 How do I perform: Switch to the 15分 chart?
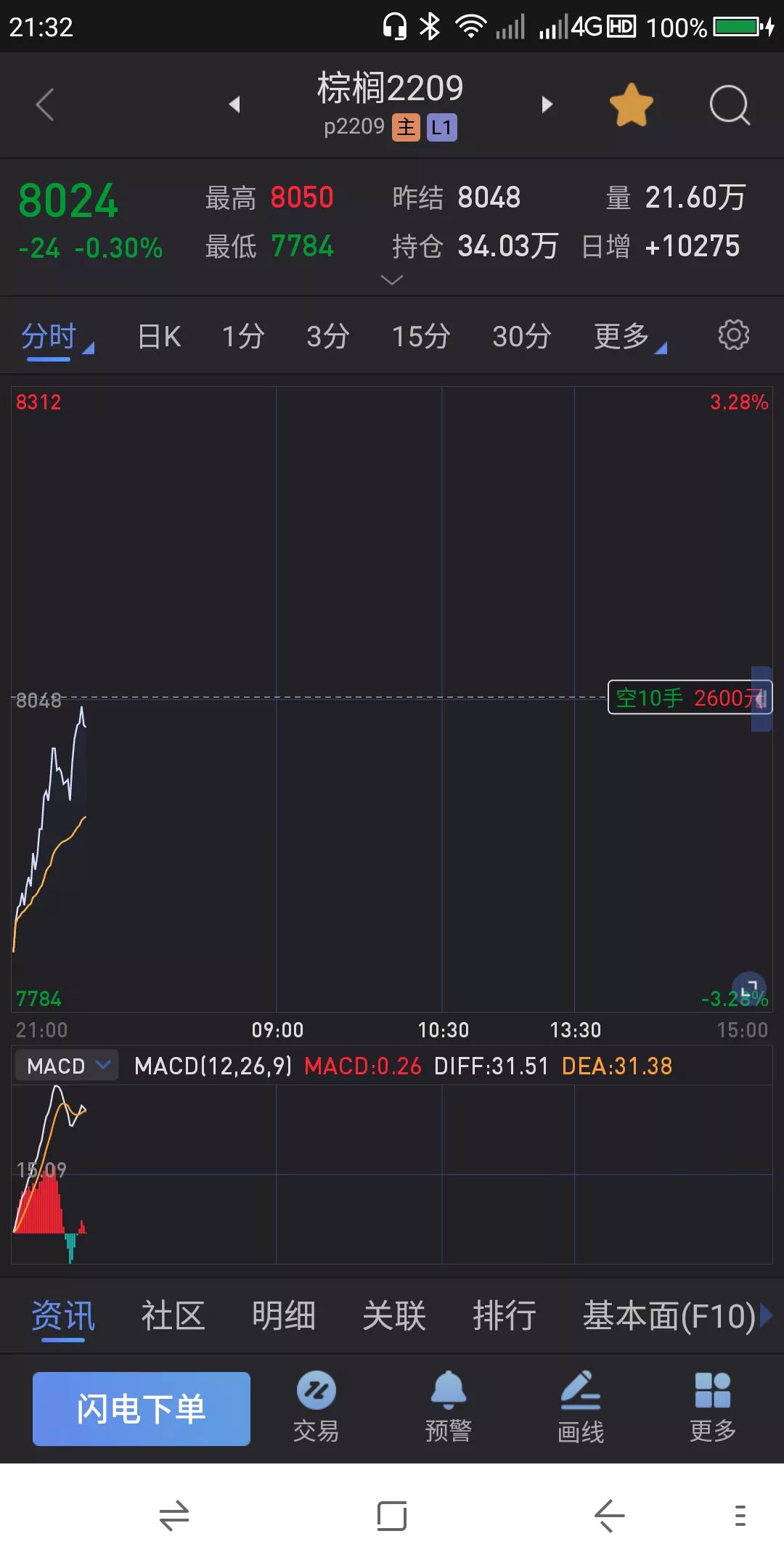(421, 337)
